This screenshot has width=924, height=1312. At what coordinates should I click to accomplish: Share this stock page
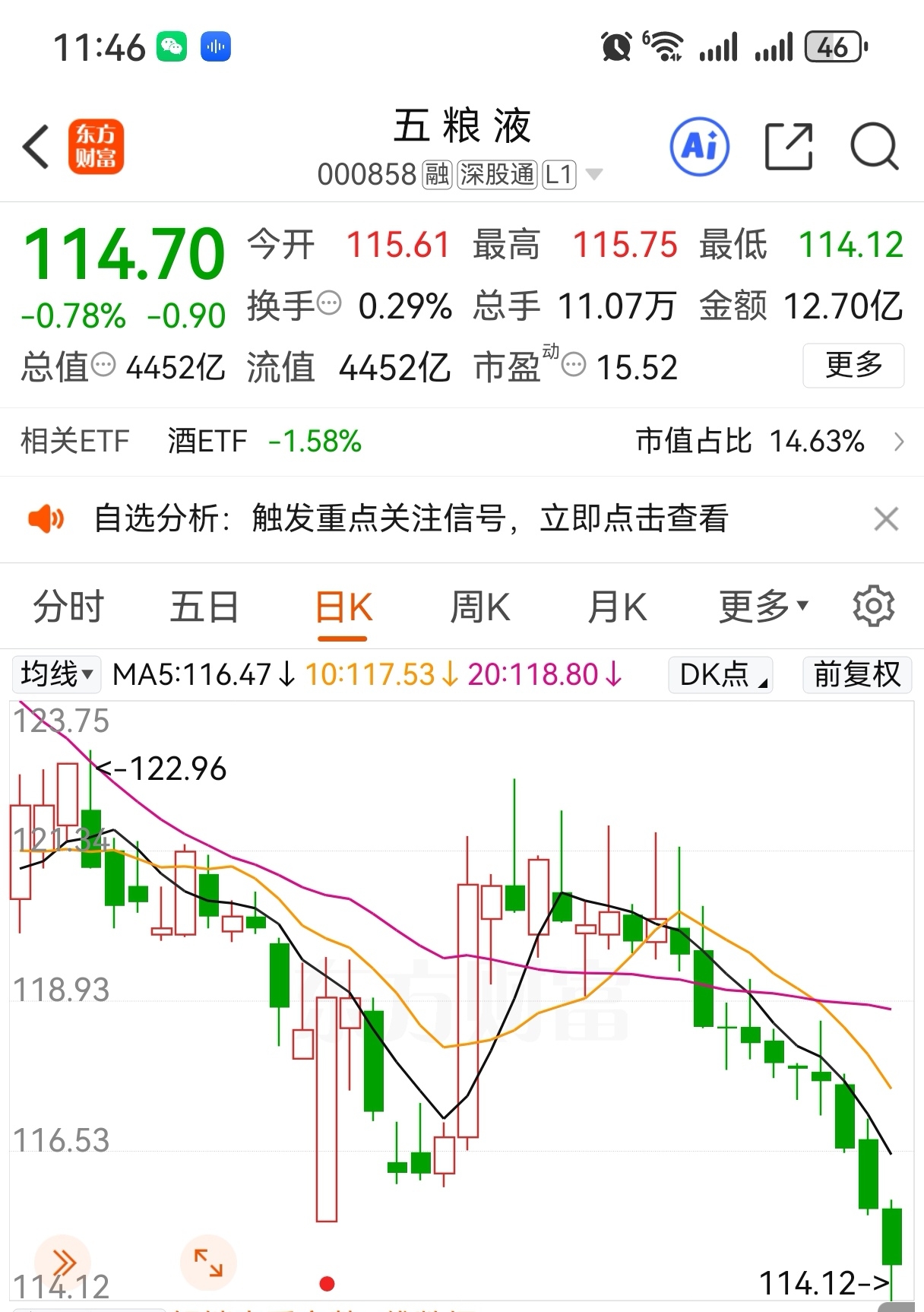click(x=788, y=146)
